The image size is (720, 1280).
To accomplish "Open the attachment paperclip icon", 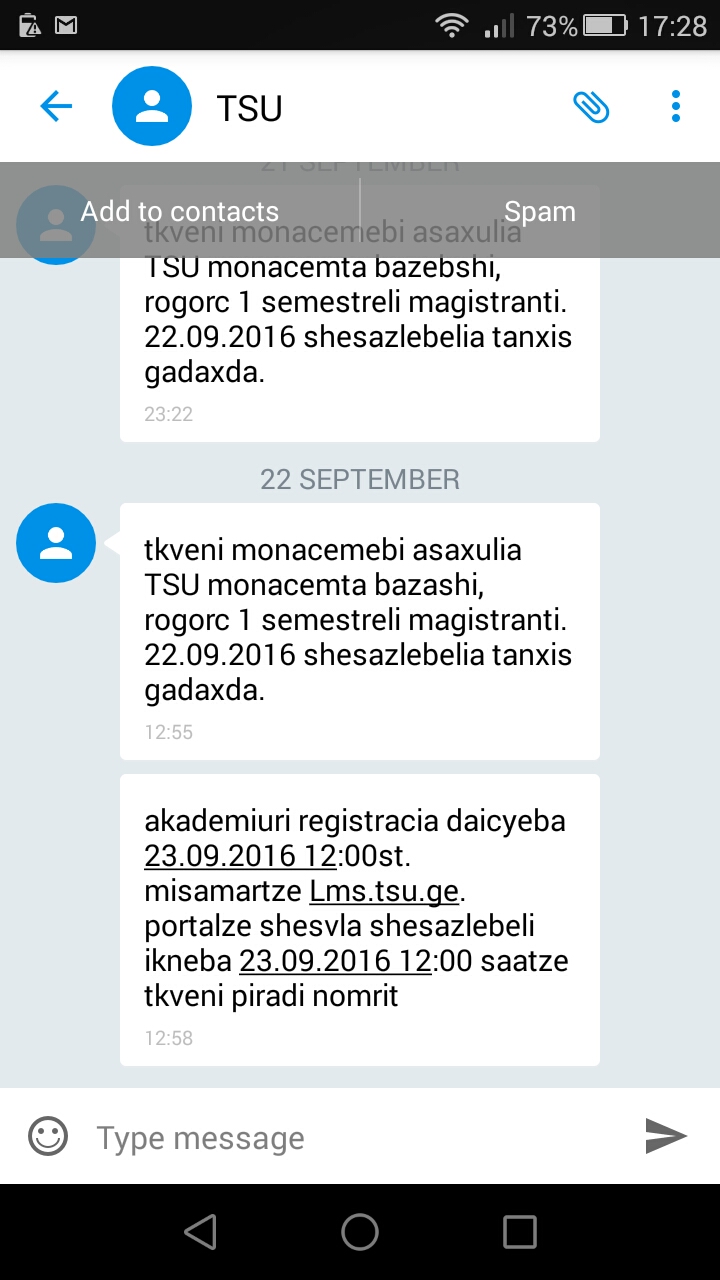I will coord(591,106).
